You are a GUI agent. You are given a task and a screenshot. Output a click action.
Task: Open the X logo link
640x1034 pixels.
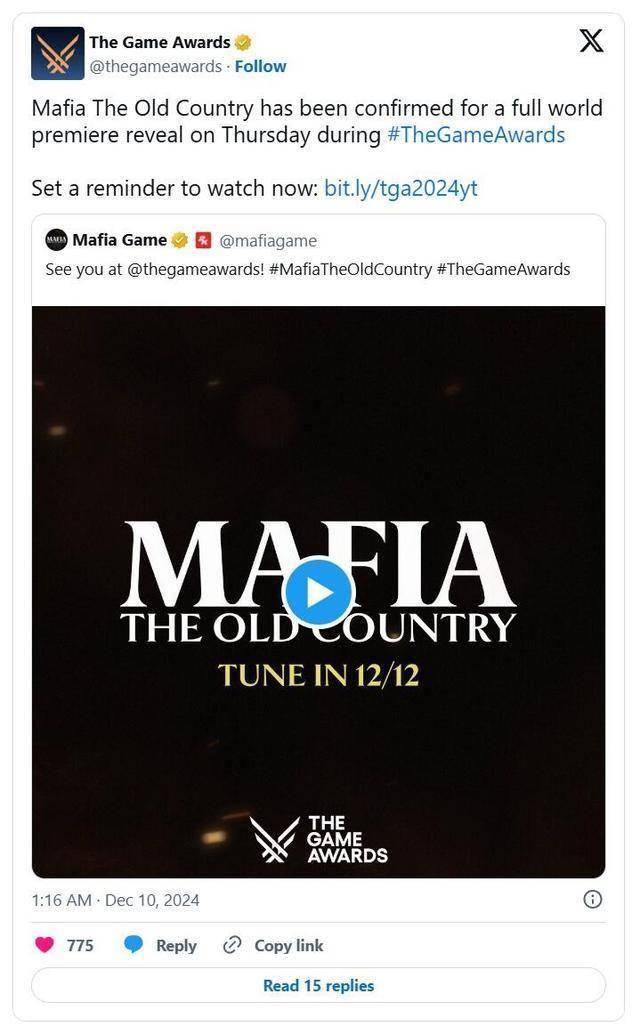[x=591, y=41]
